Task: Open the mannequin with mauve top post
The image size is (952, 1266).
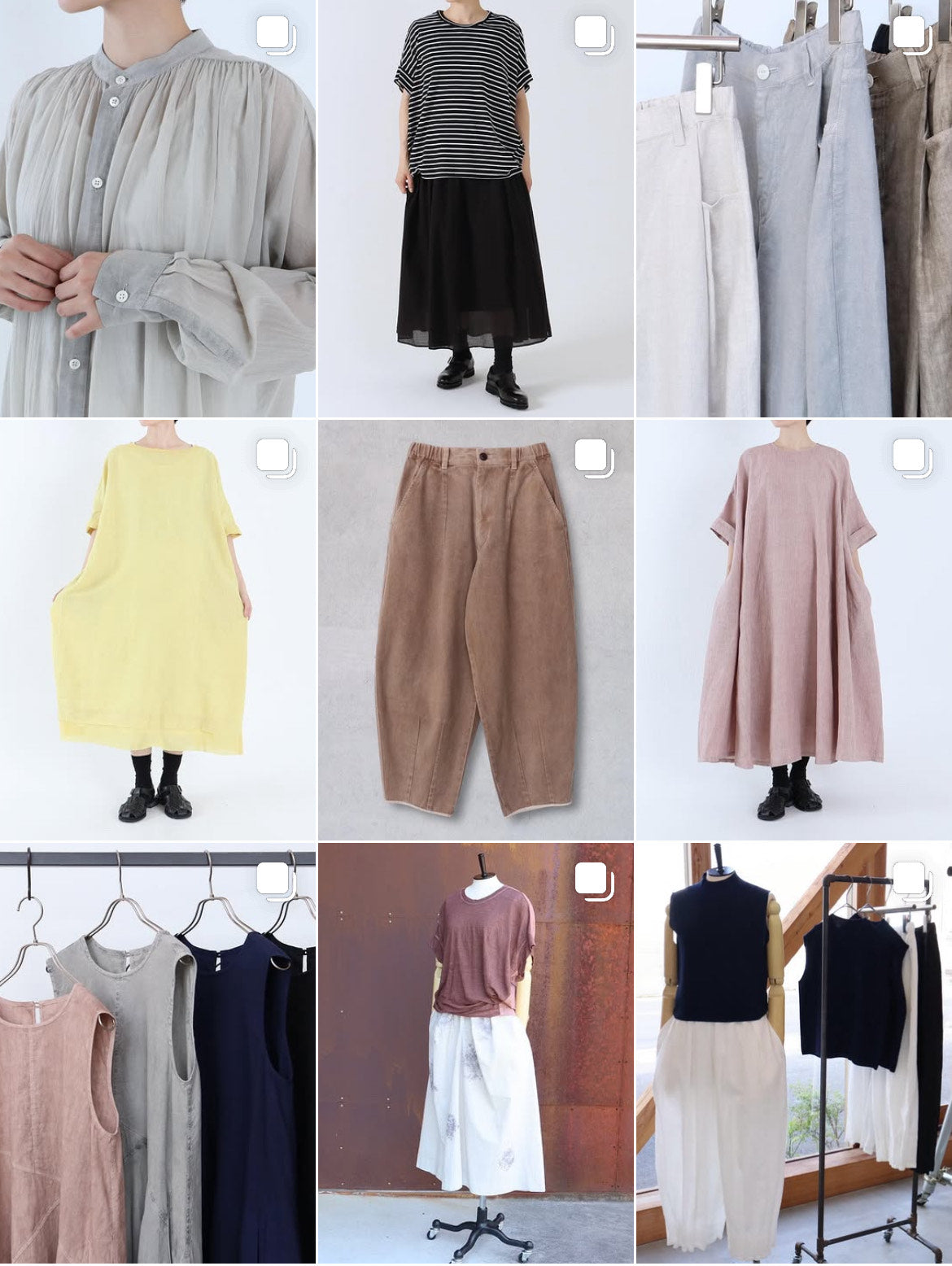Action: [475, 1054]
